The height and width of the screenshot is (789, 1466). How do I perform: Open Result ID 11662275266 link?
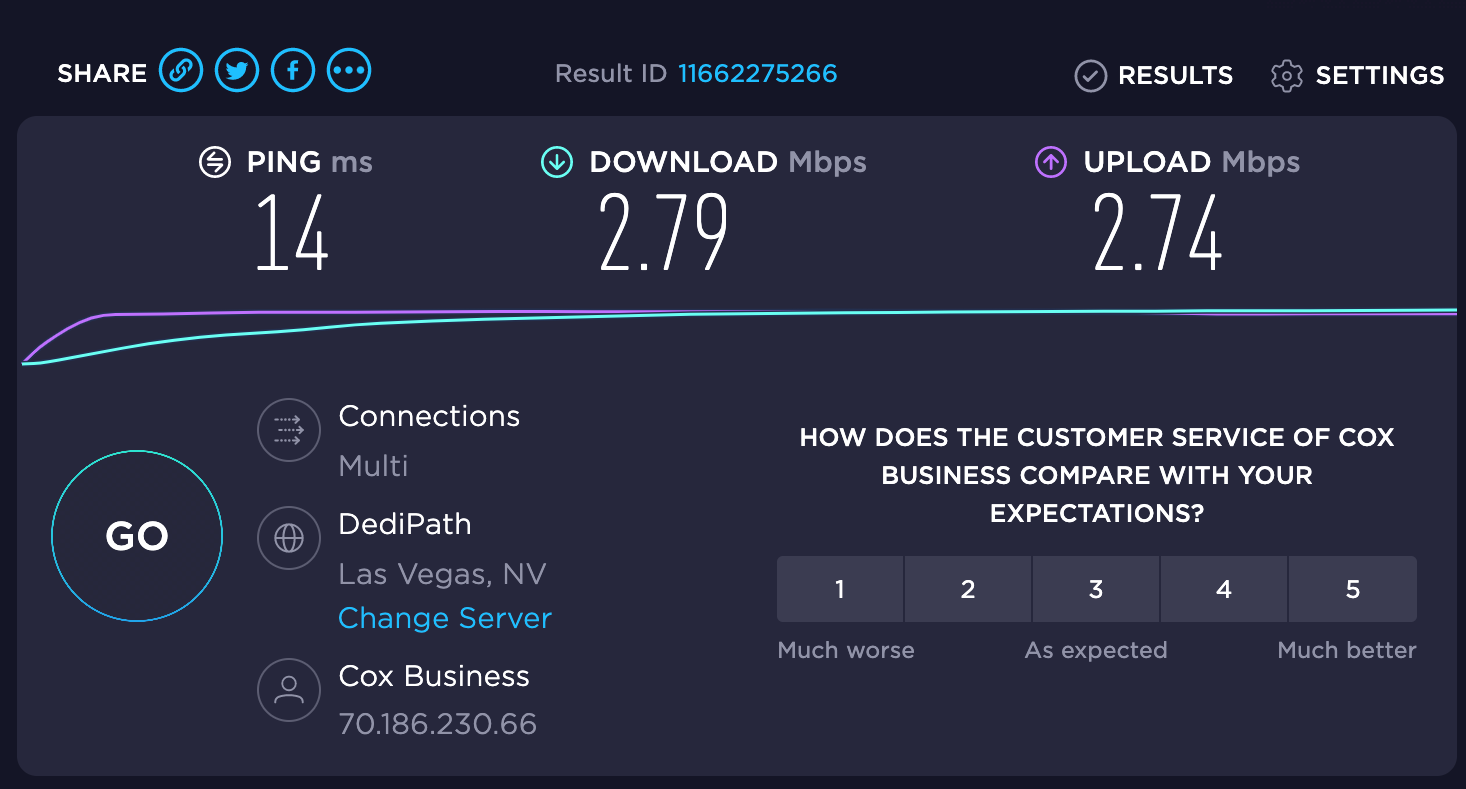coord(757,74)
